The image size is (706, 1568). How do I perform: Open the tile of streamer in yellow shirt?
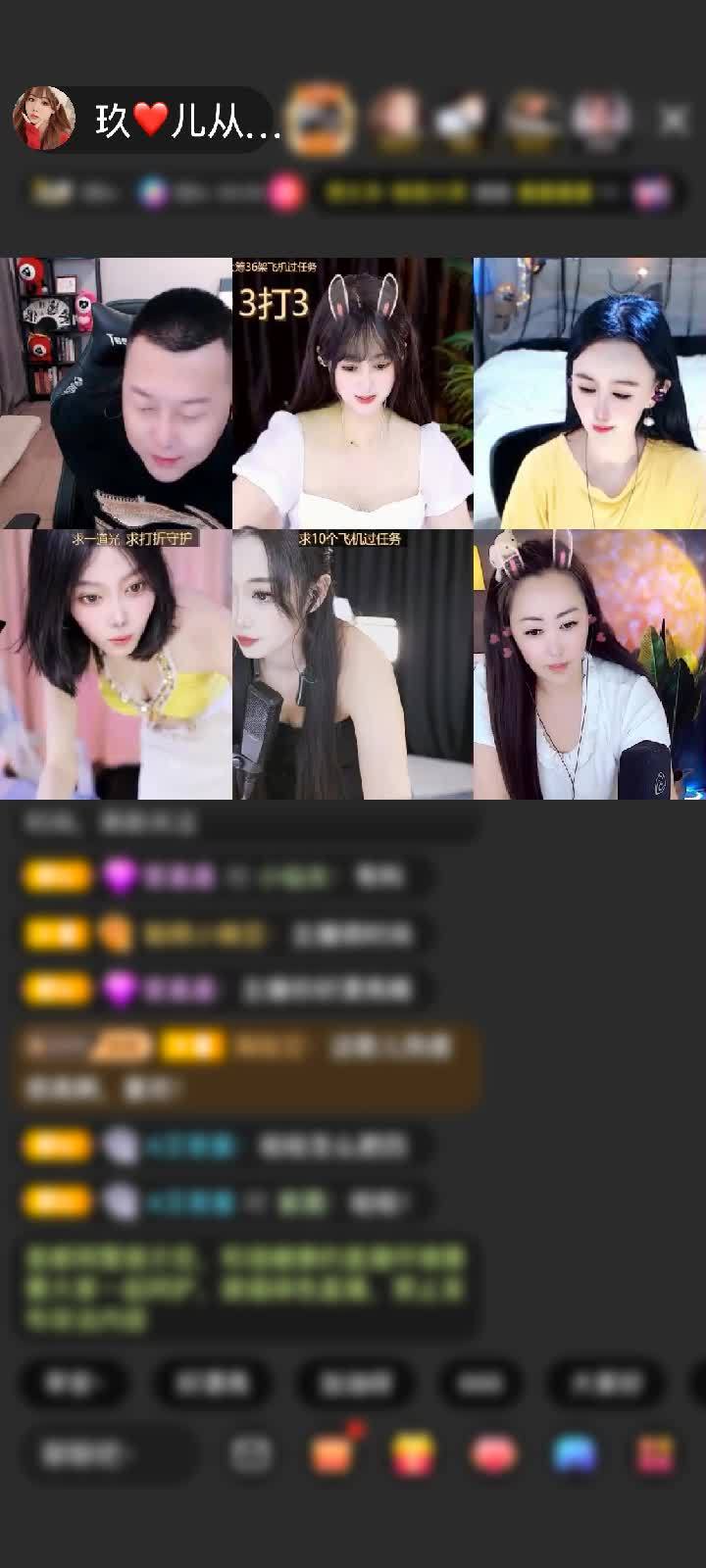pos(589,393)
